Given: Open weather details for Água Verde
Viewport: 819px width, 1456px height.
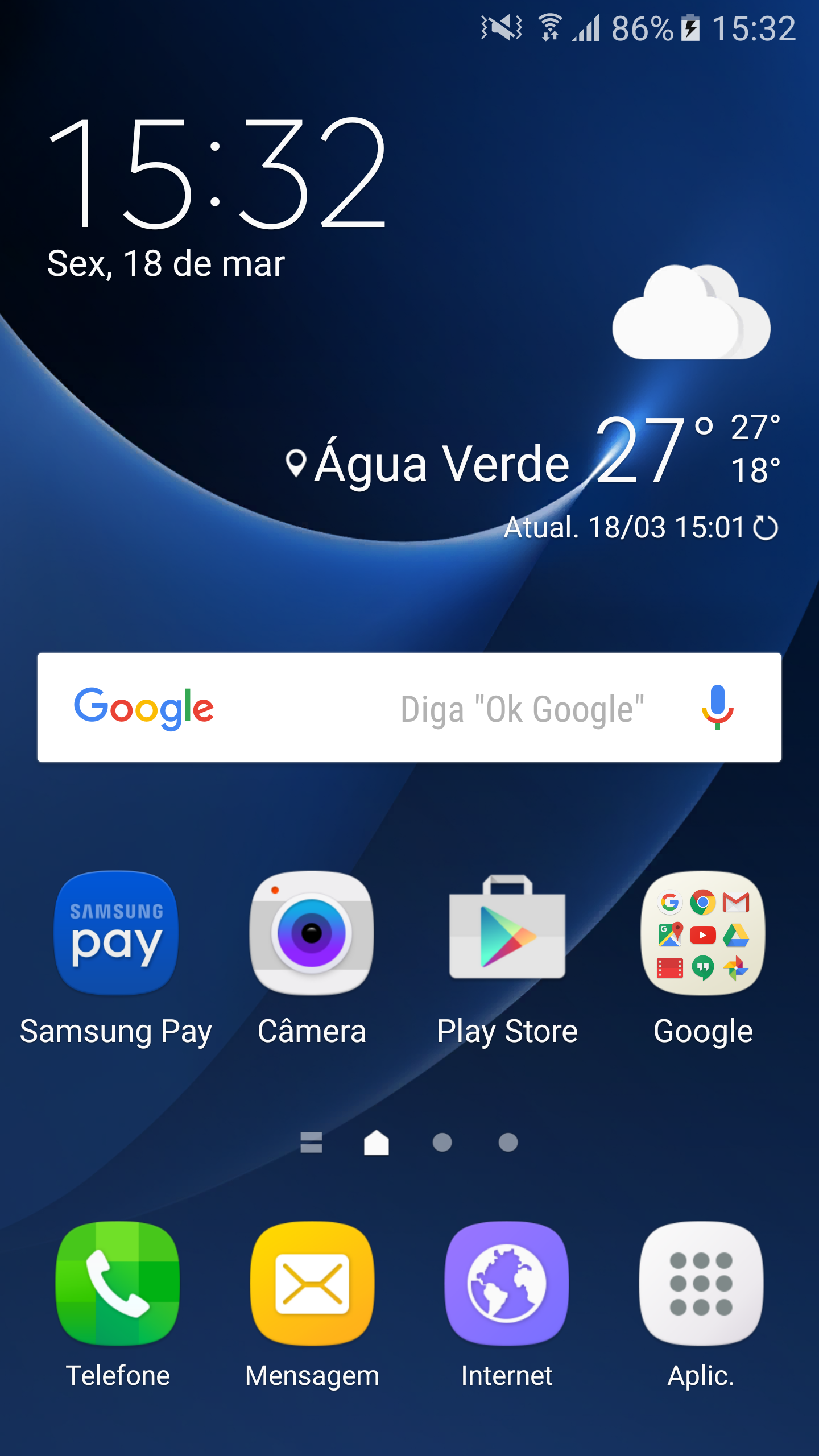Looking at the screenshot, I should click(x=442, y=464).
